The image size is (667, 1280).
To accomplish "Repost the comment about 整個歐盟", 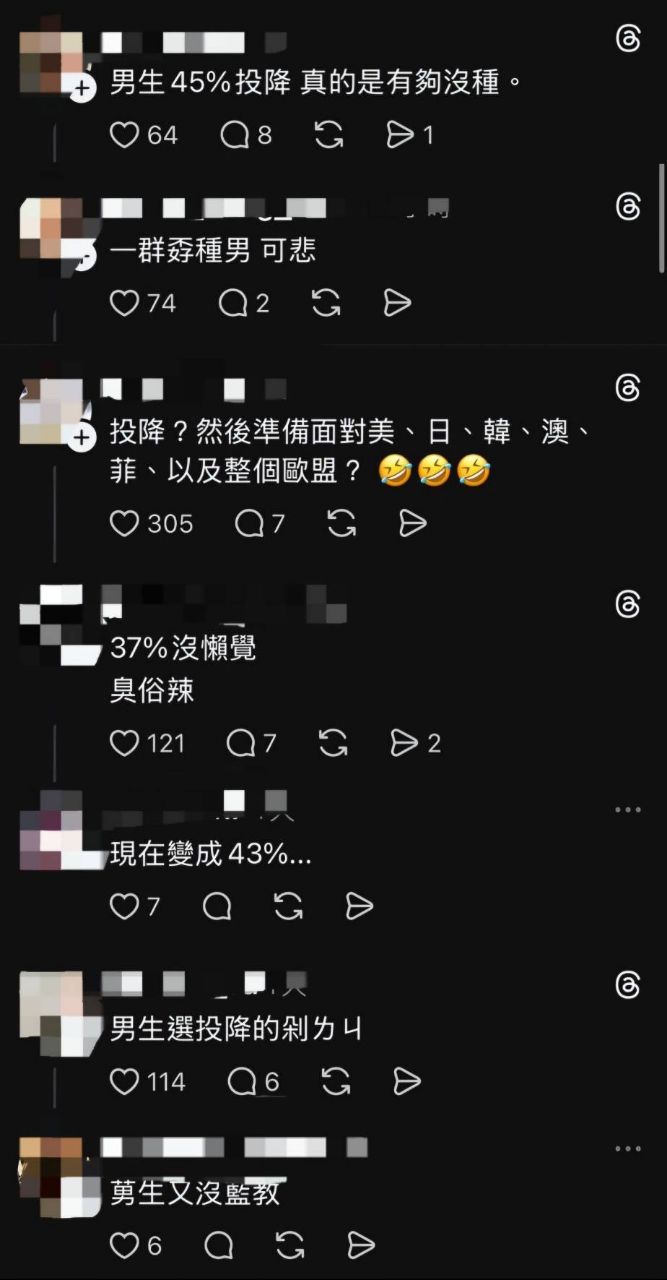I will pyautogui.click(x=341, y=523).
